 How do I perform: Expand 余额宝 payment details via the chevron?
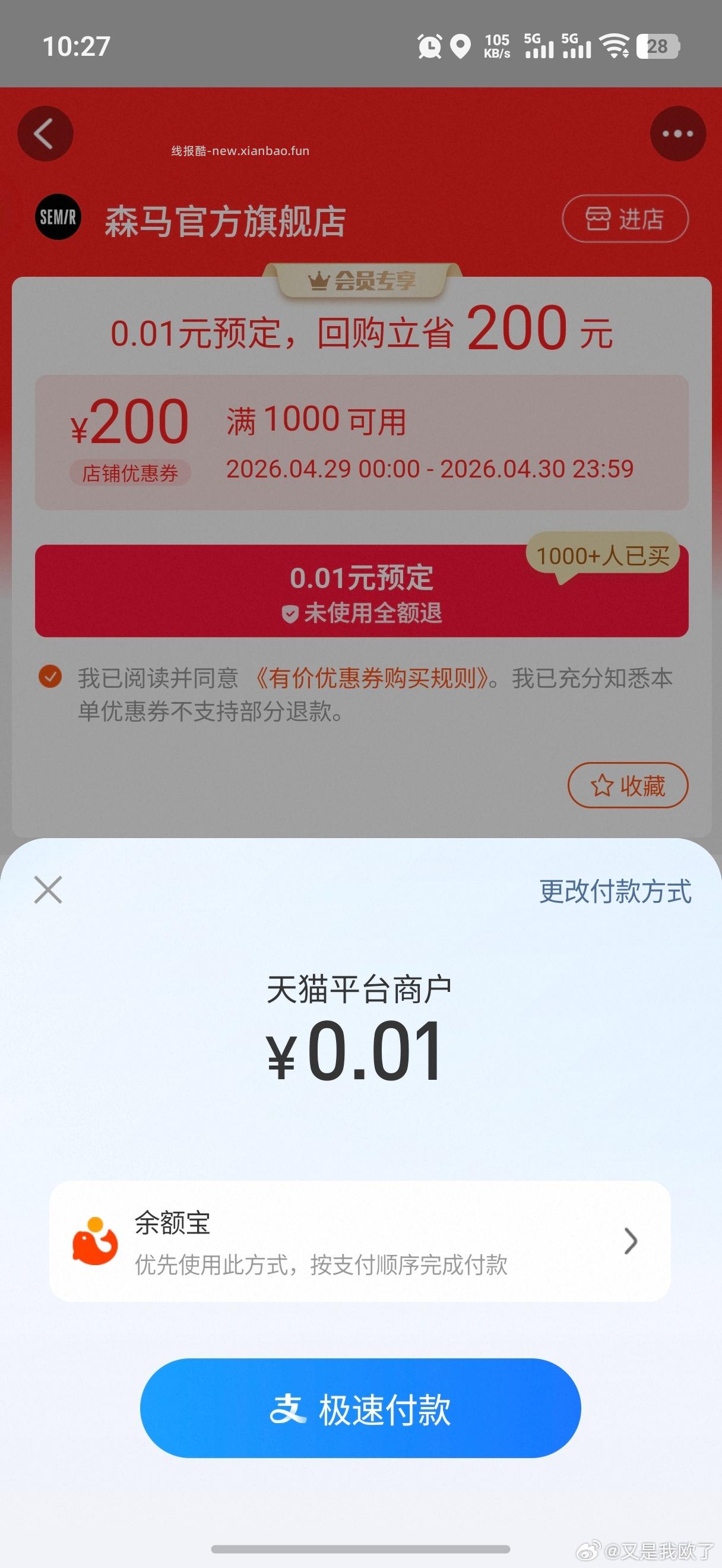click(629, 1242)
